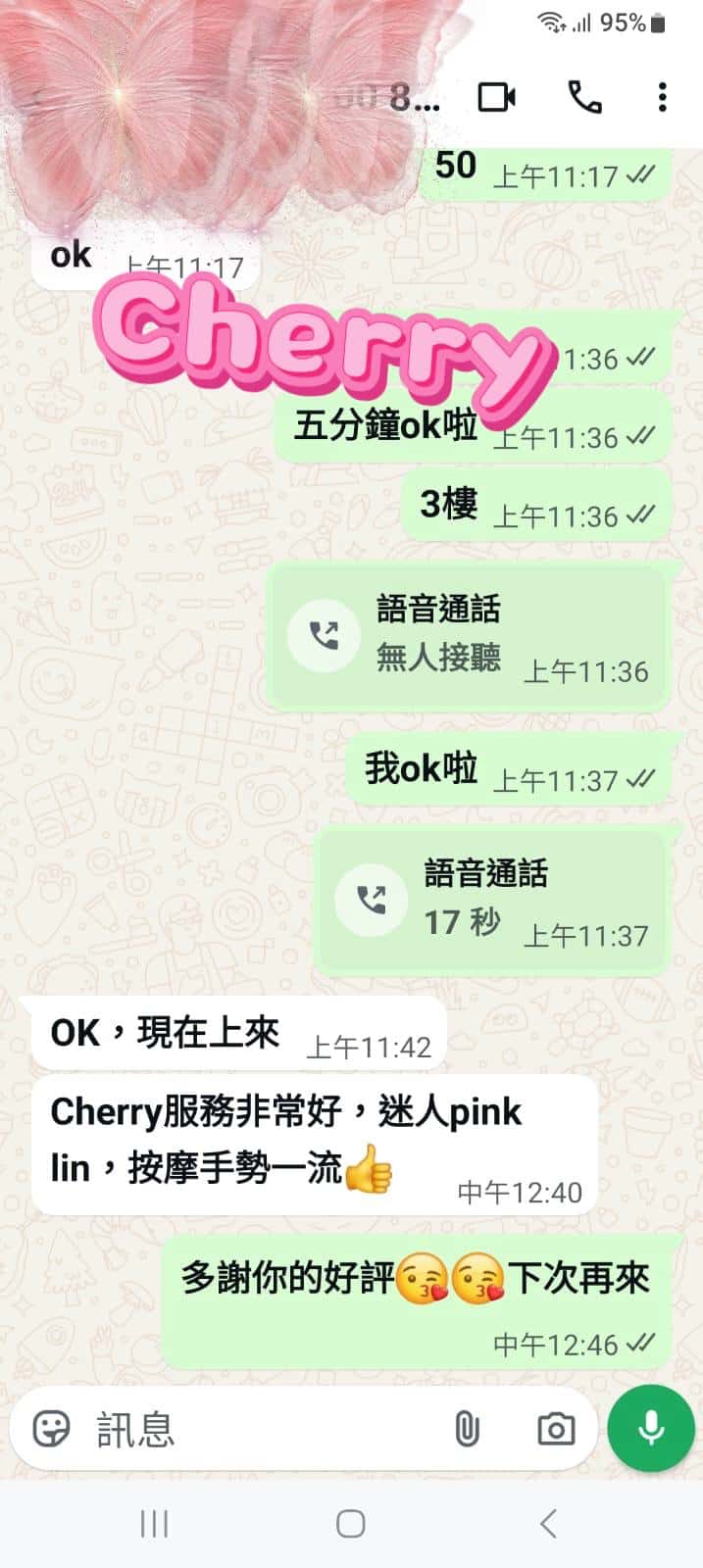This screenshot has height=1568, width=703.
Task: Start a video call in this chat
Action: pyautogui.click(x=496, y=97)
